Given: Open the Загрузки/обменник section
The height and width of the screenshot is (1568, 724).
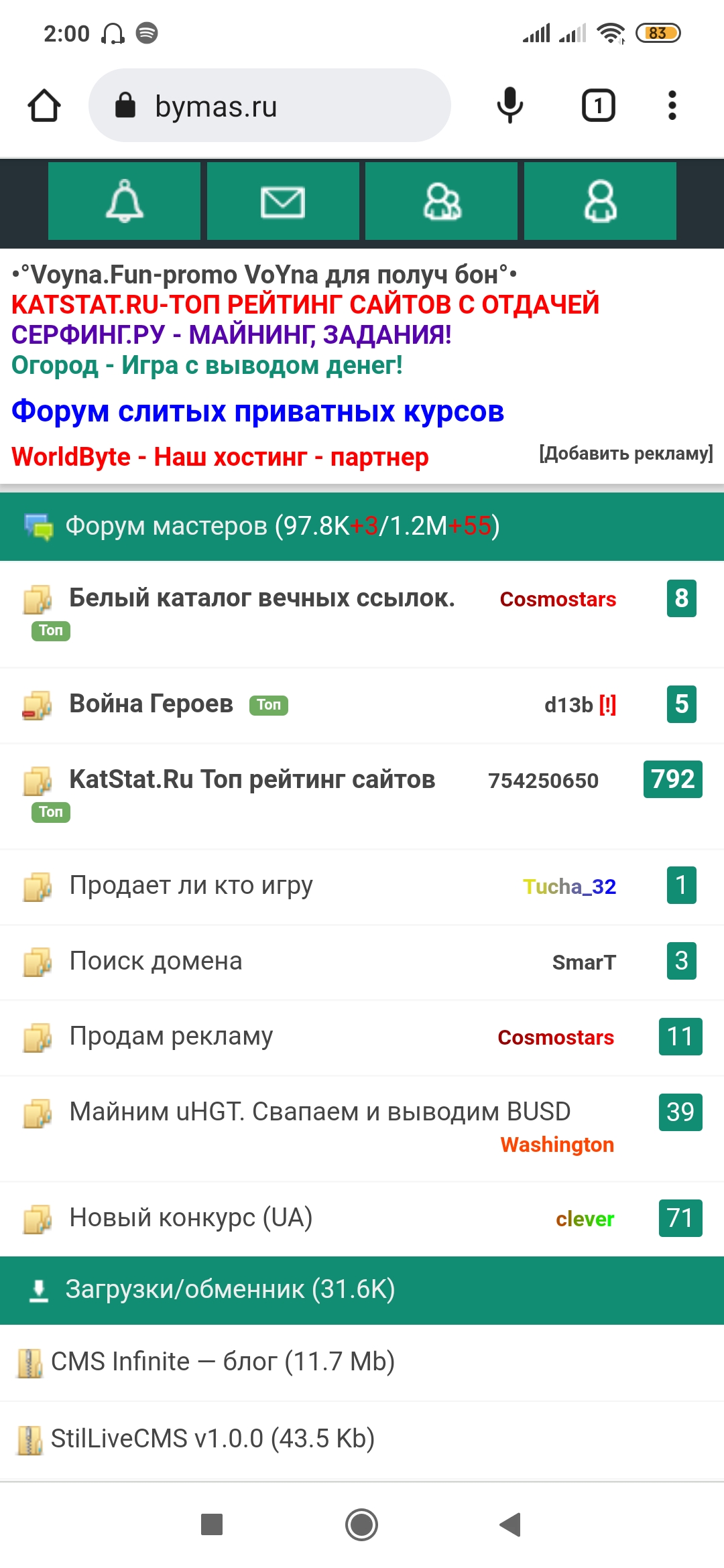Looking at the screenshot, I should pyautogui.click(x=230, y=1290).
